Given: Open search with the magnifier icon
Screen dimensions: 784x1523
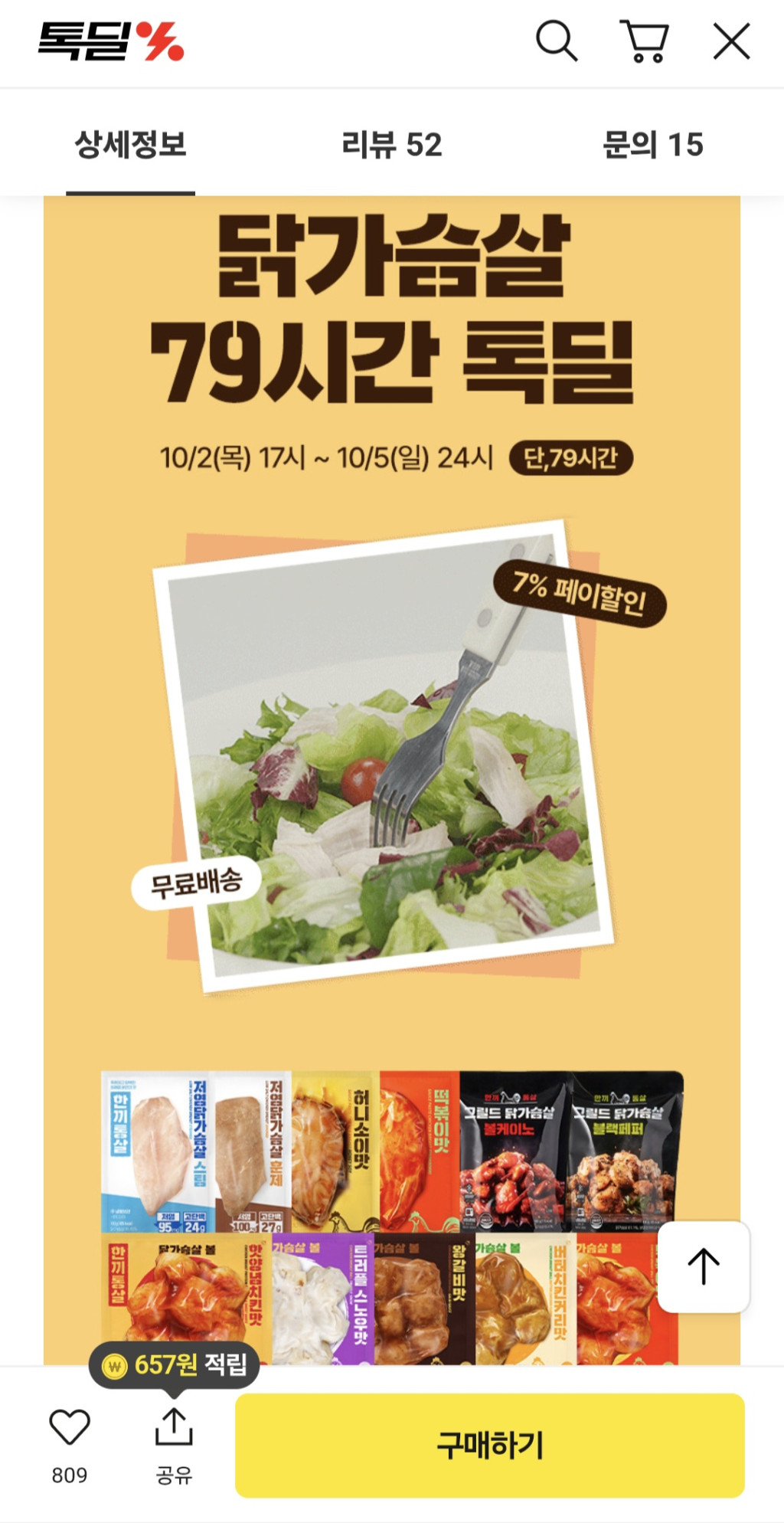Looking at the screenshot, I should tap(557, 41).
